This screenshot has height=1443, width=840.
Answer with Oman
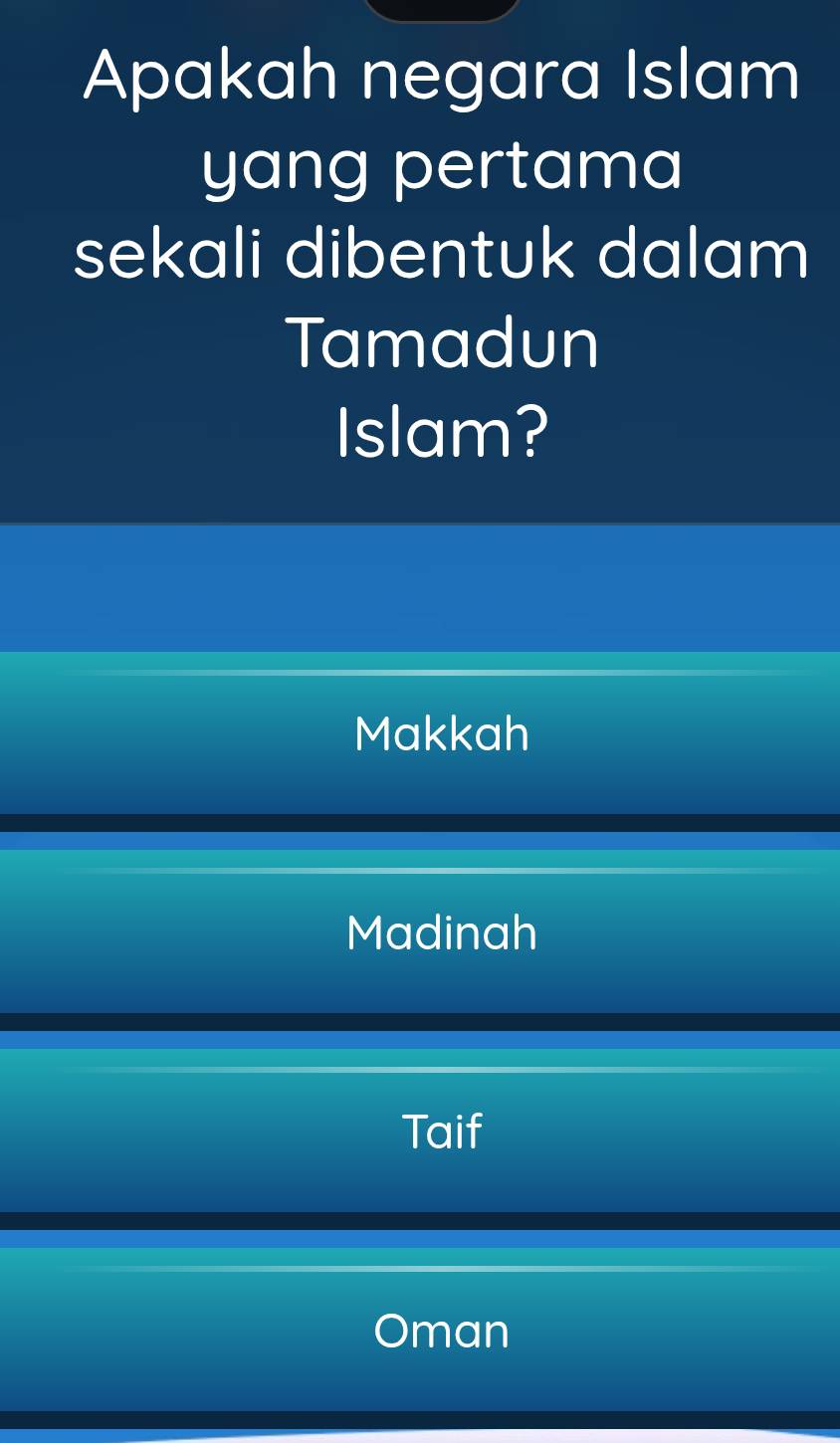coord(441,1331)
